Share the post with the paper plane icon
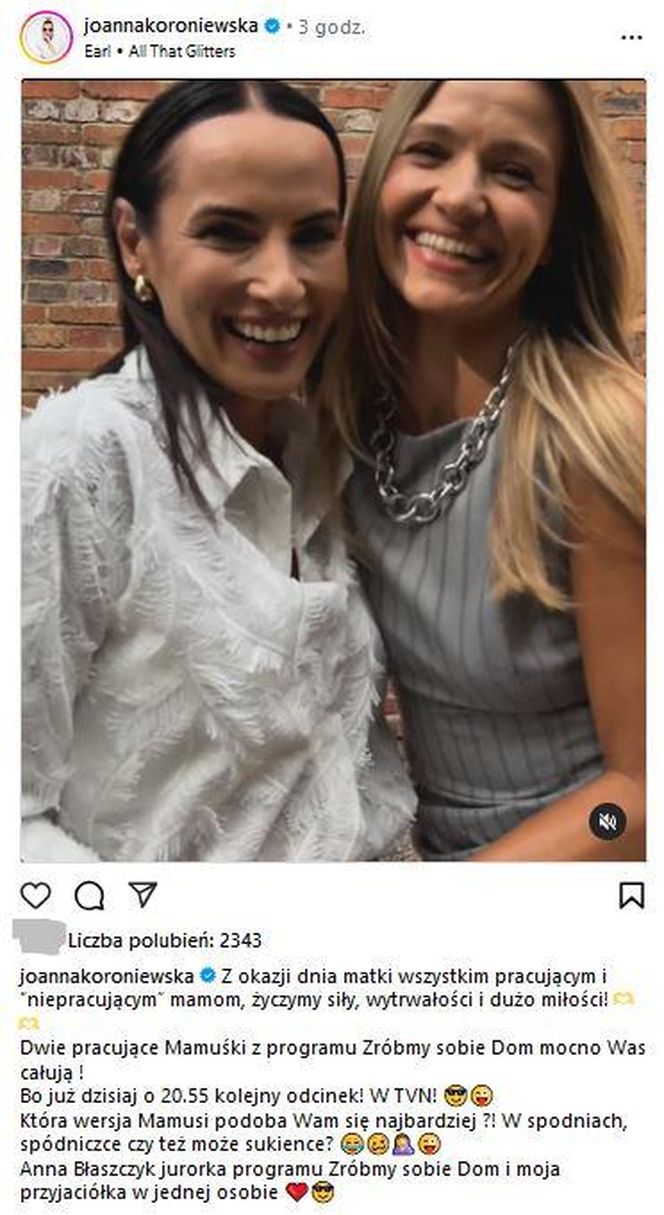This screenshot has height=1215, width=664. pos(143,893)
